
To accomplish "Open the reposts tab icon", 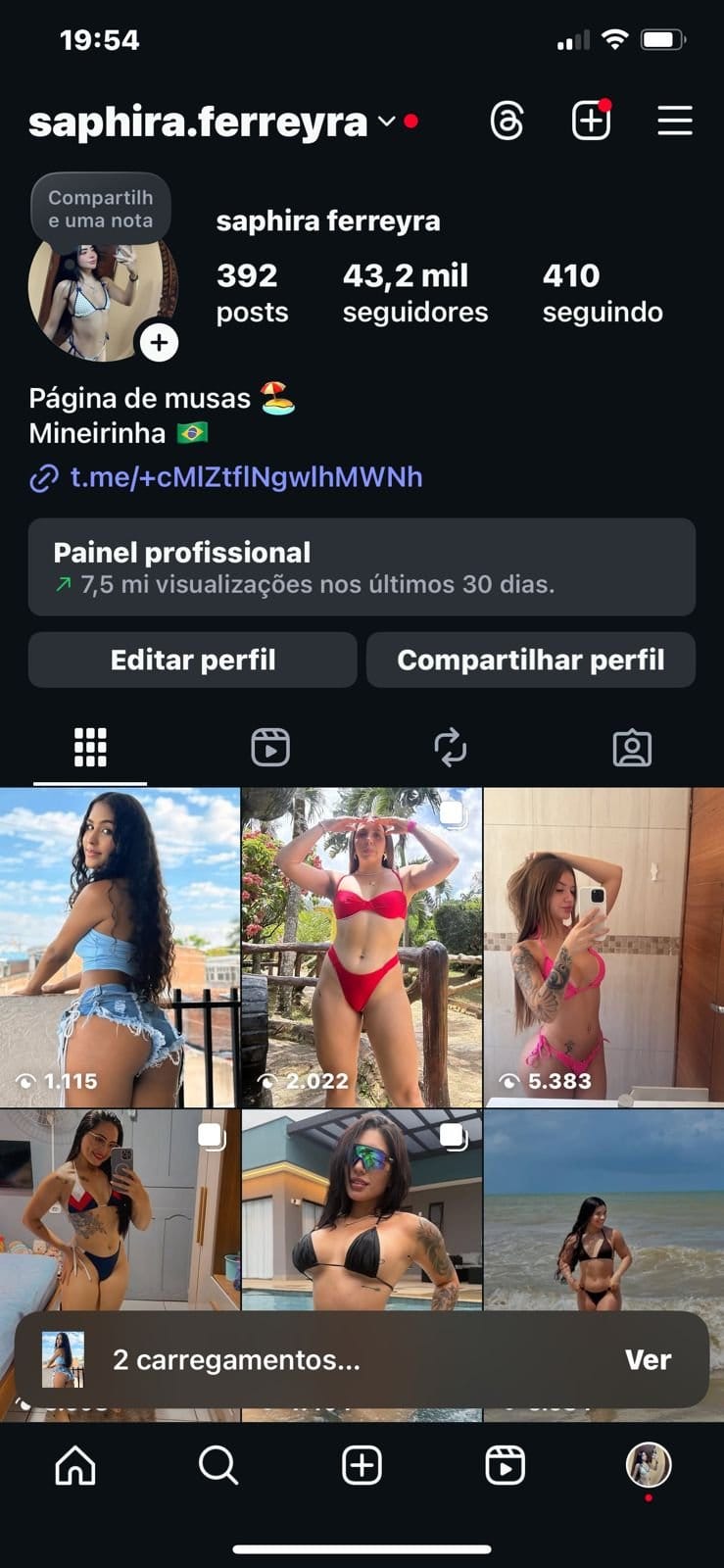I will pyautogui.click(x=451, y=747).
